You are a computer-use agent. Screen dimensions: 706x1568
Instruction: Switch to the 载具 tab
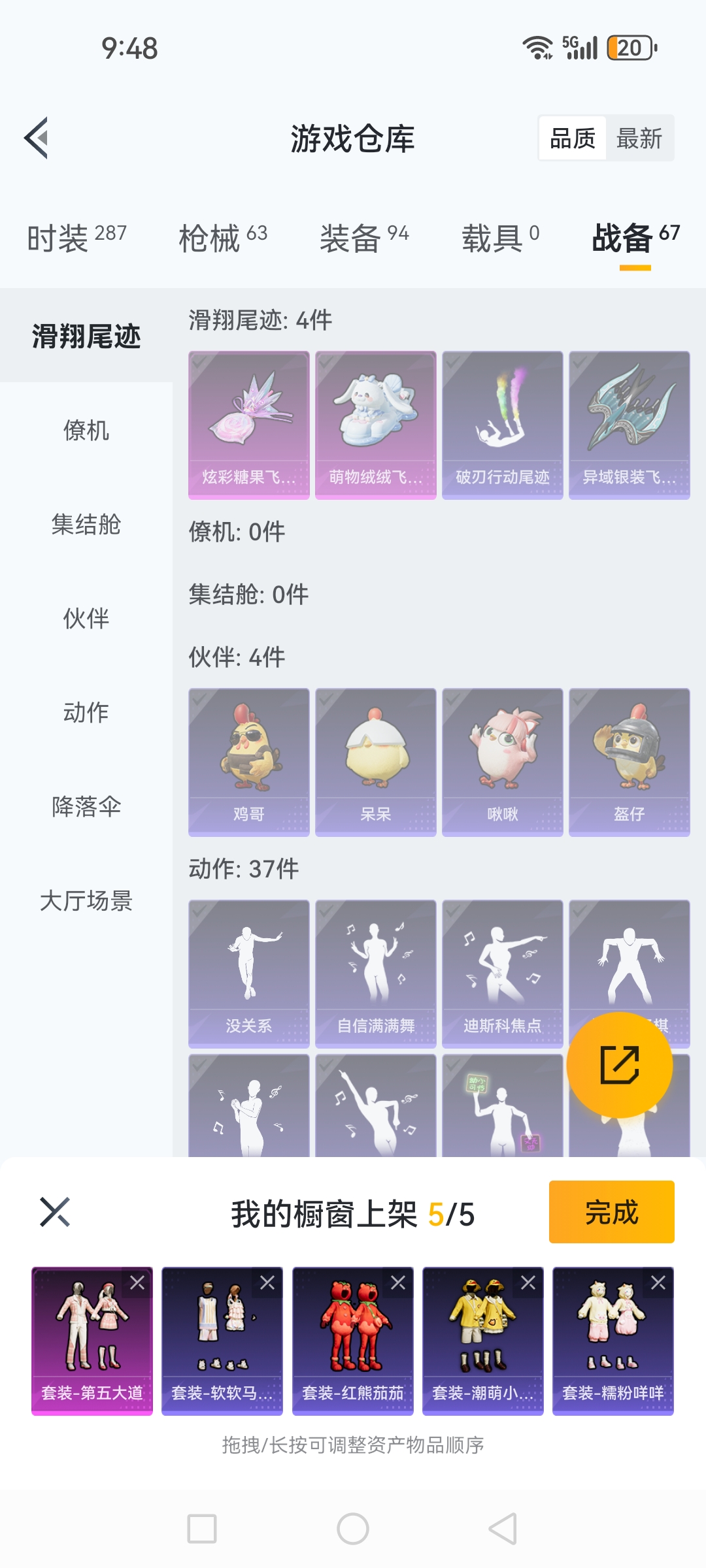[x=500, y=238]
